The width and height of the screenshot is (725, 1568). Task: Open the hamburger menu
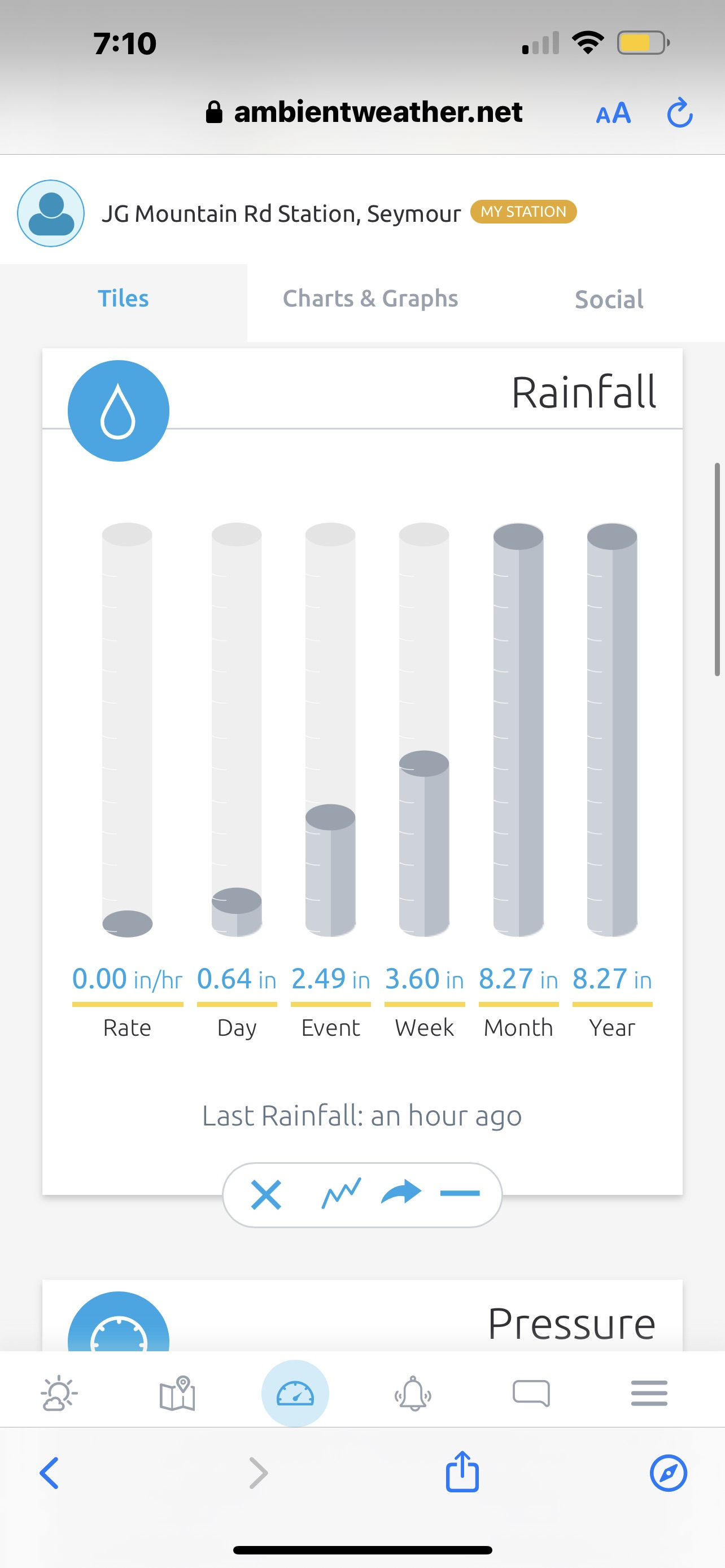649,1392
